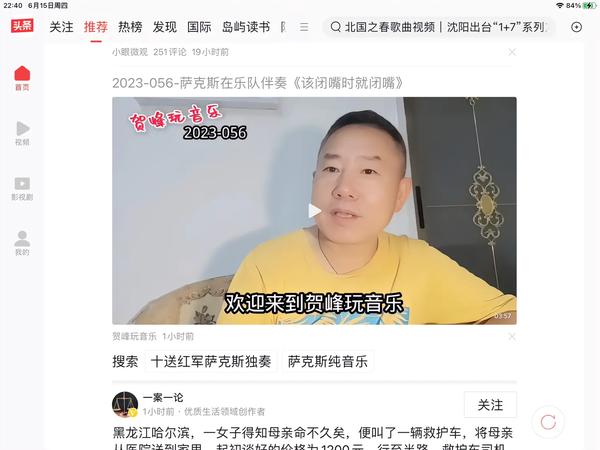Play the 萨克斯在乐队伴奏 video
The height and width of the screenshot is (450, 600).
point(314,210)
